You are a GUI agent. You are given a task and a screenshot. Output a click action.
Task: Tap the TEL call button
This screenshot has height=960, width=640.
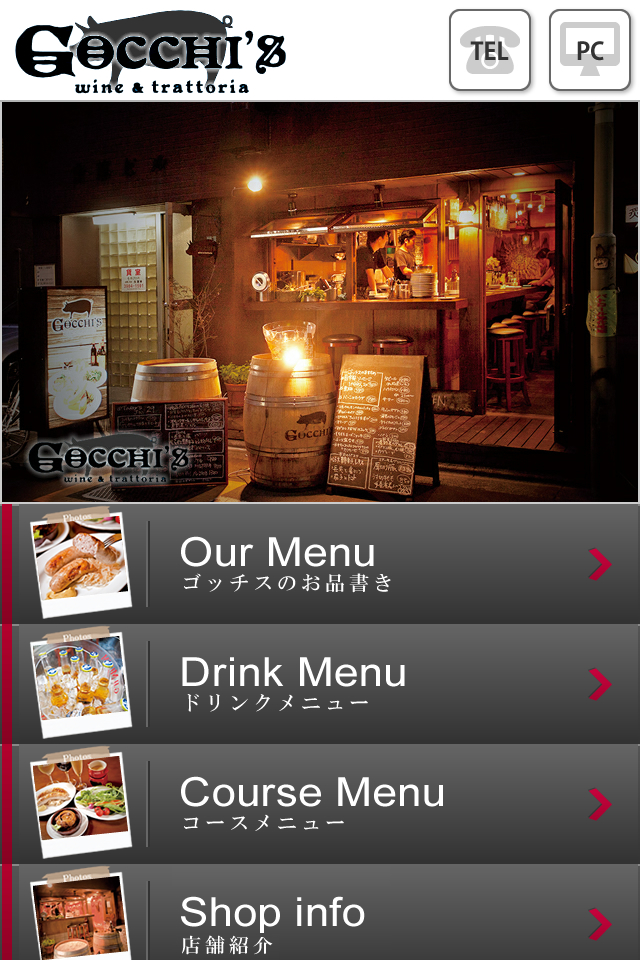coord(489,50)
